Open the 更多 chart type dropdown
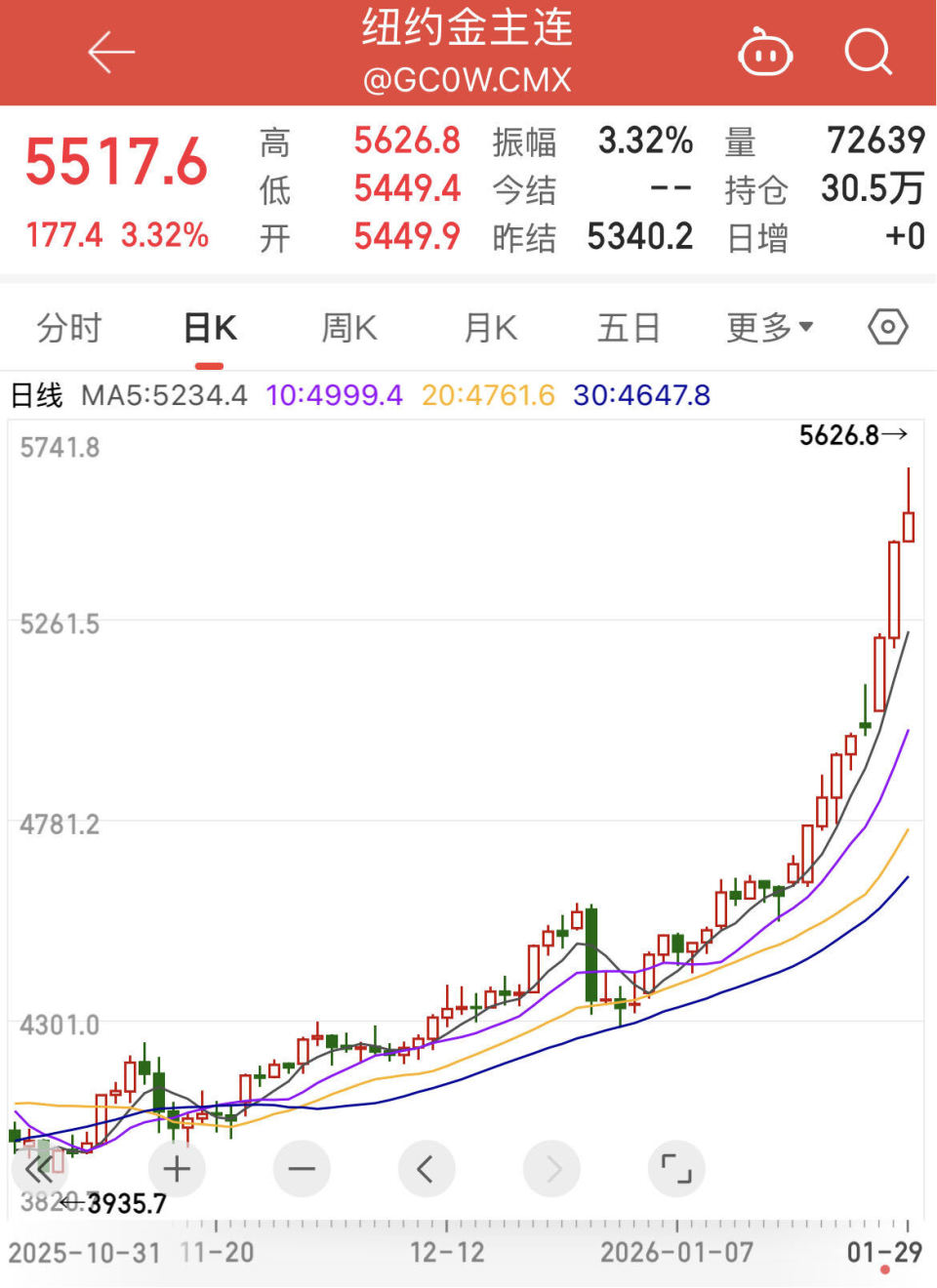Screen dimensions: 937x1288 (770, 328)
